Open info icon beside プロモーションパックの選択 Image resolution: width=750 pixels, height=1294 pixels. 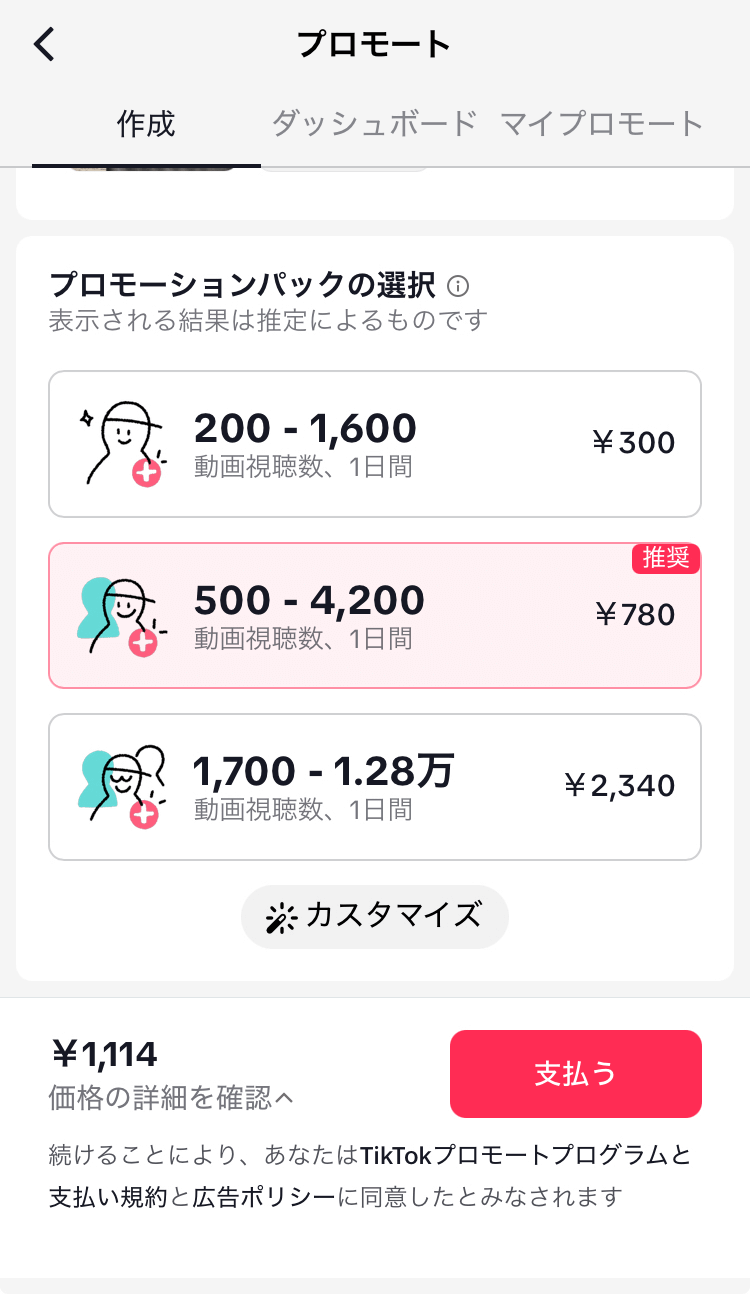[458, 287]
